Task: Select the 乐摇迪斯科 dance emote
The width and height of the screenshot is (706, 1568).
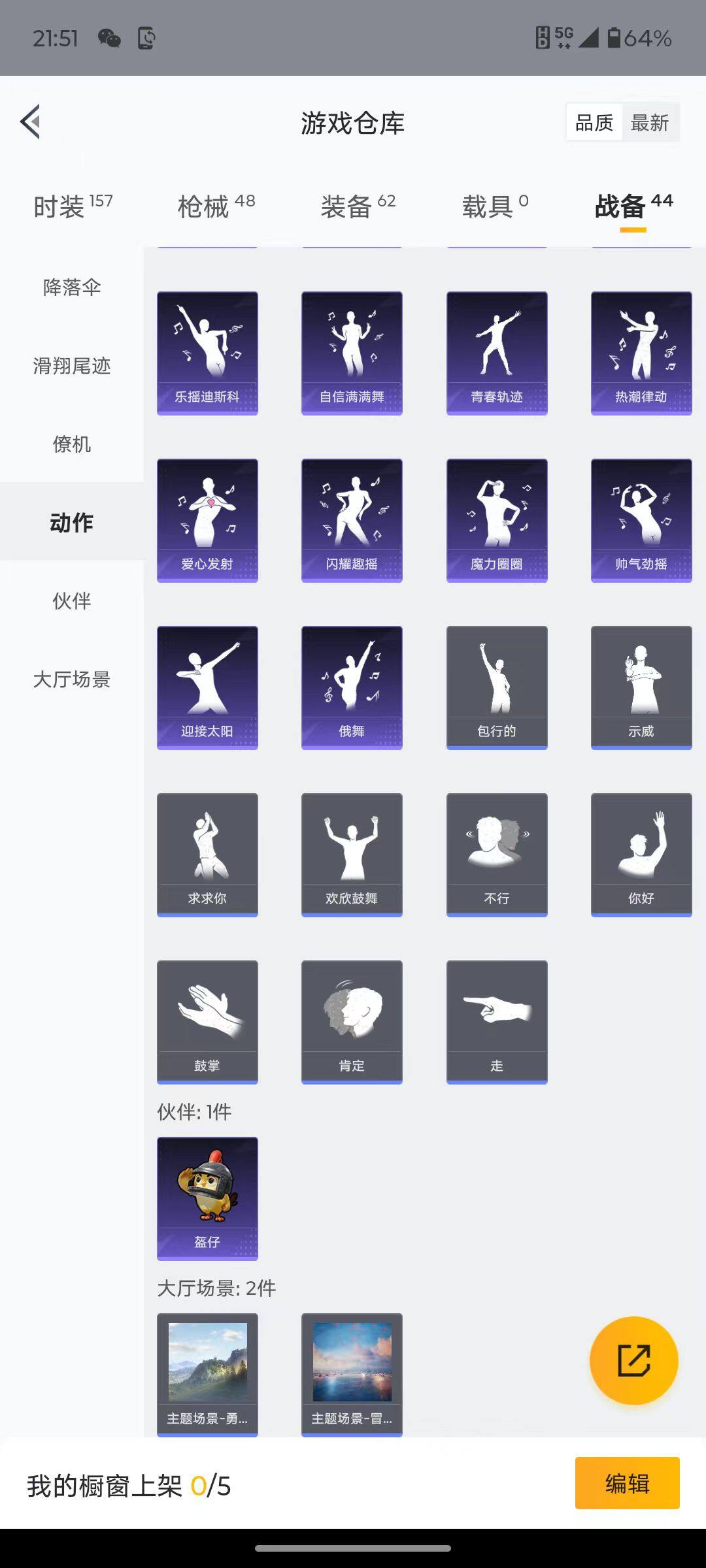Action: (207, 353)
